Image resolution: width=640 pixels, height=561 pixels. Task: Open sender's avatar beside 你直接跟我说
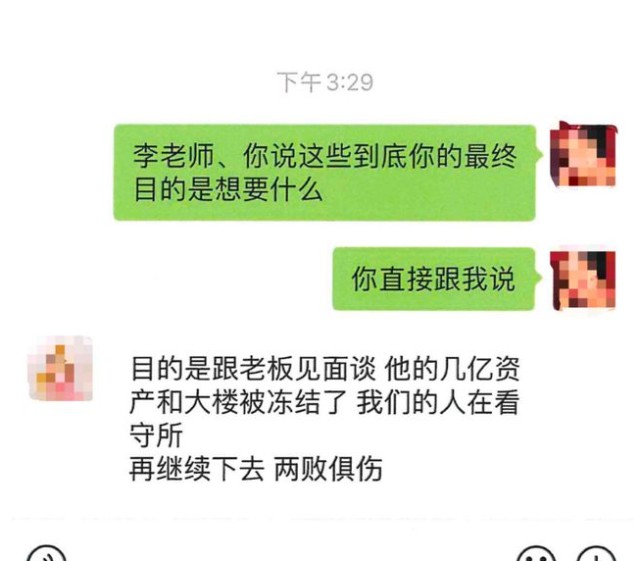(x=583, y=280)
